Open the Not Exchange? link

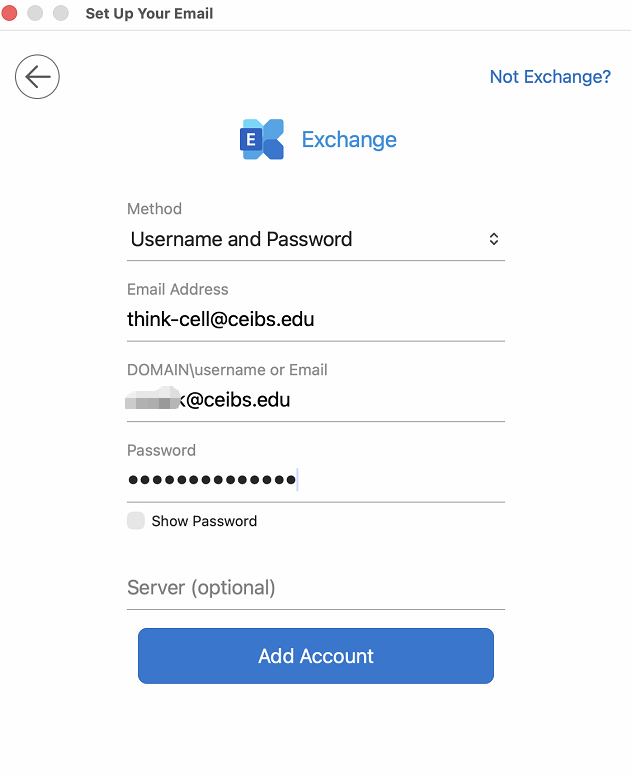[550, 77]
